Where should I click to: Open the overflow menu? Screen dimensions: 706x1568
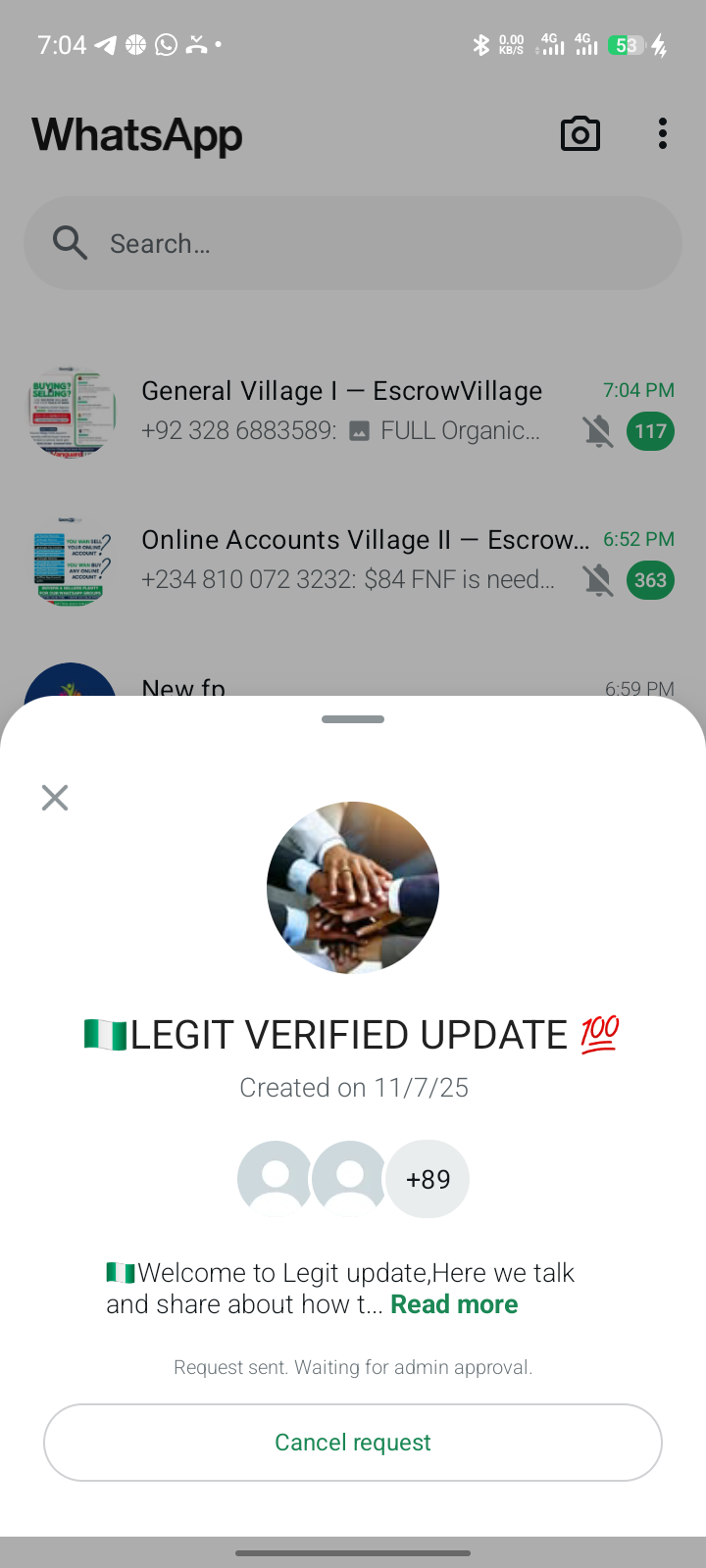(x=663, y=134)
